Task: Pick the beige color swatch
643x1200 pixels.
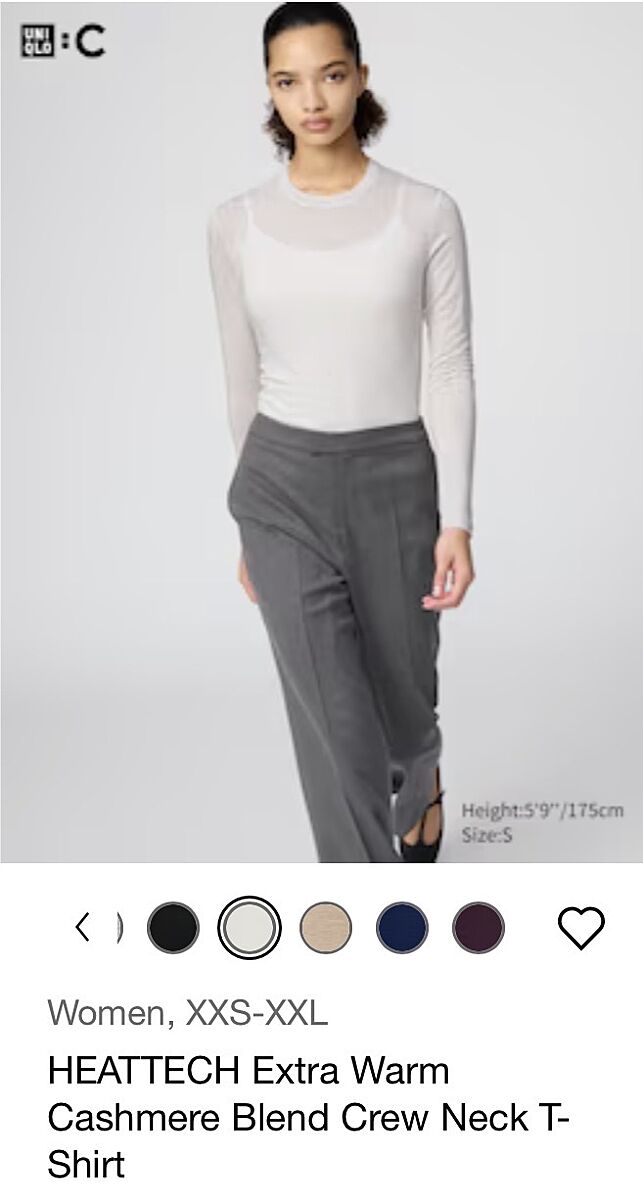Action: [x=326, y=928]
